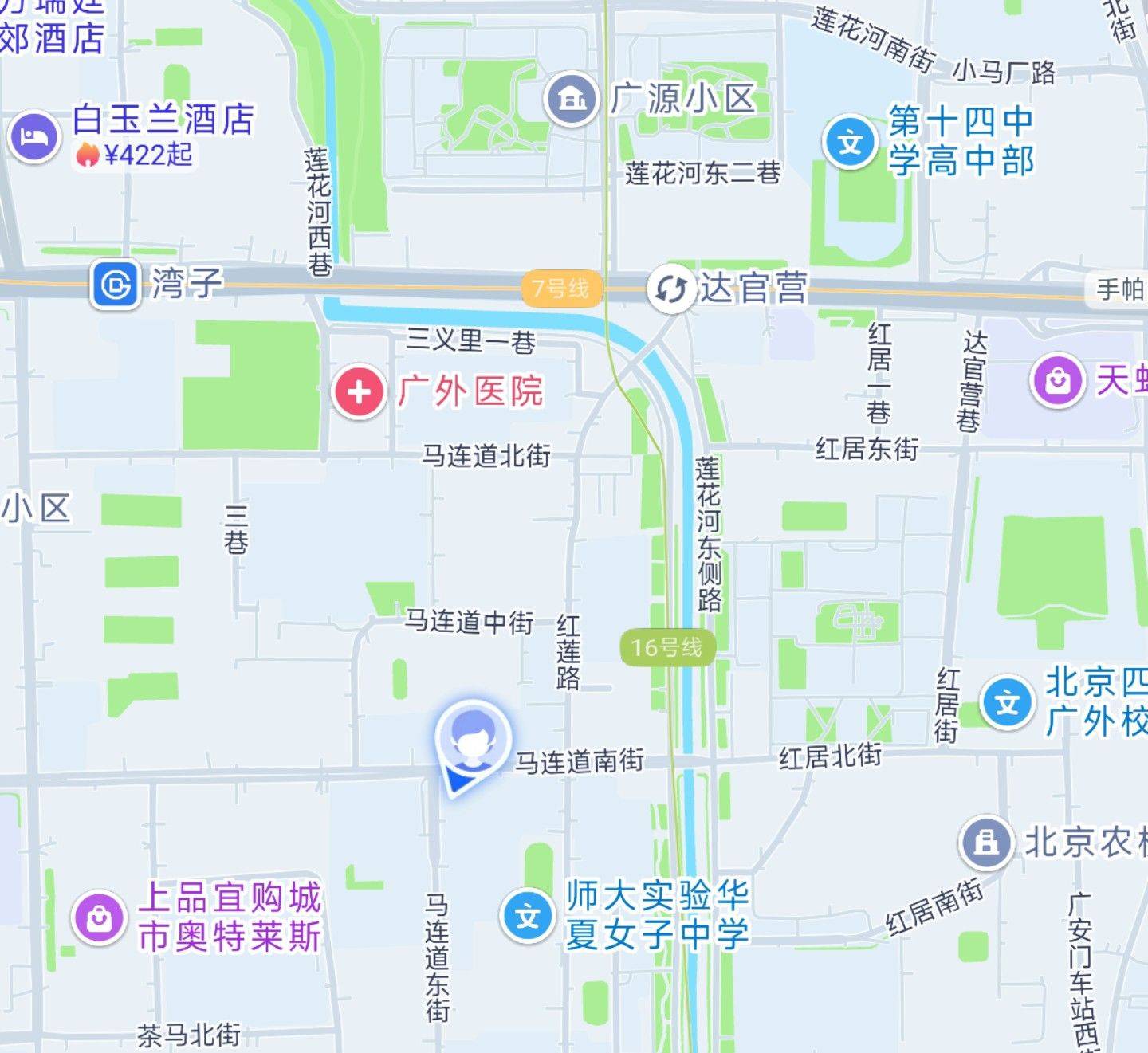1148x1053 pixels.
Task: Open the 白玉兰酒店 hotel marker
Action: point(33,136)
